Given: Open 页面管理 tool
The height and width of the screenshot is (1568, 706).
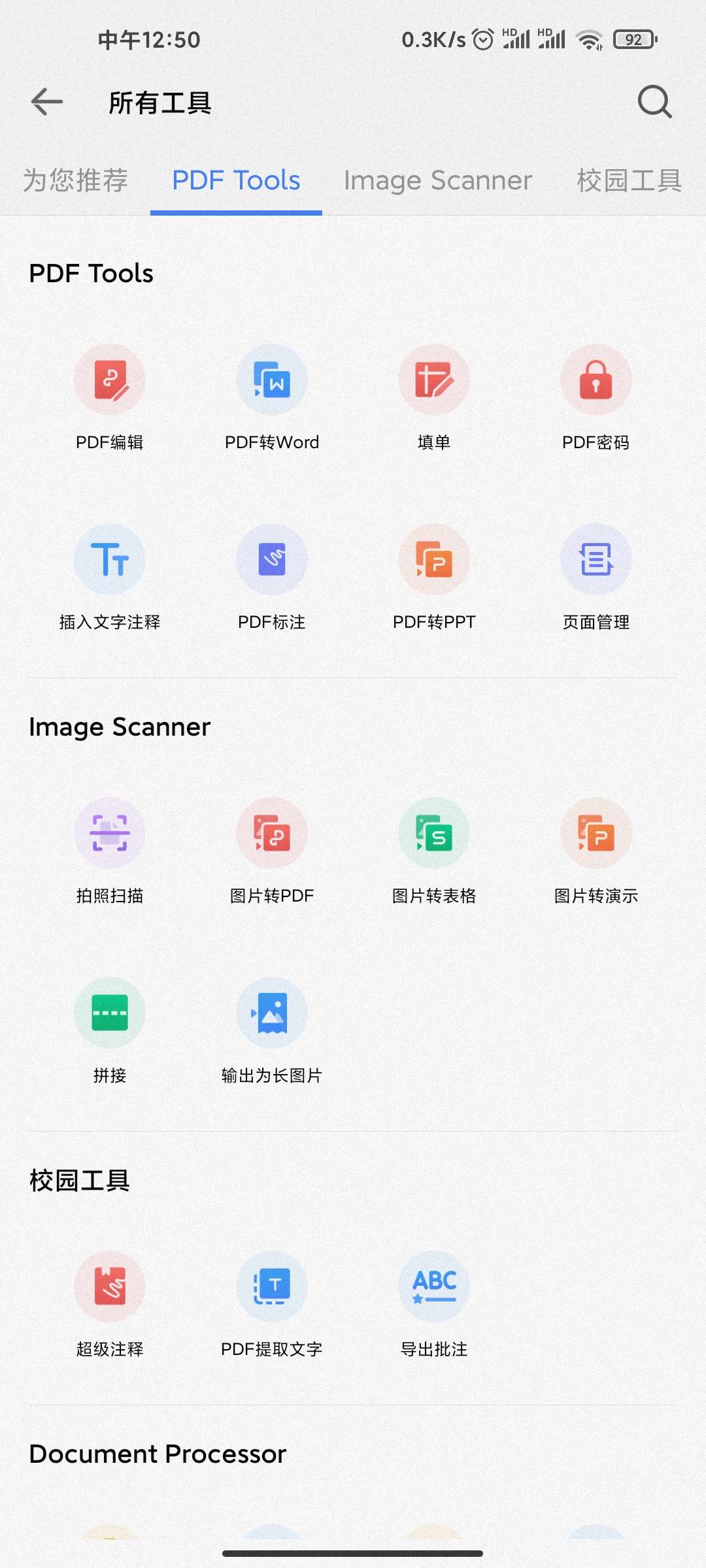Looking at the screenshot, I should [x=596, y=560].
